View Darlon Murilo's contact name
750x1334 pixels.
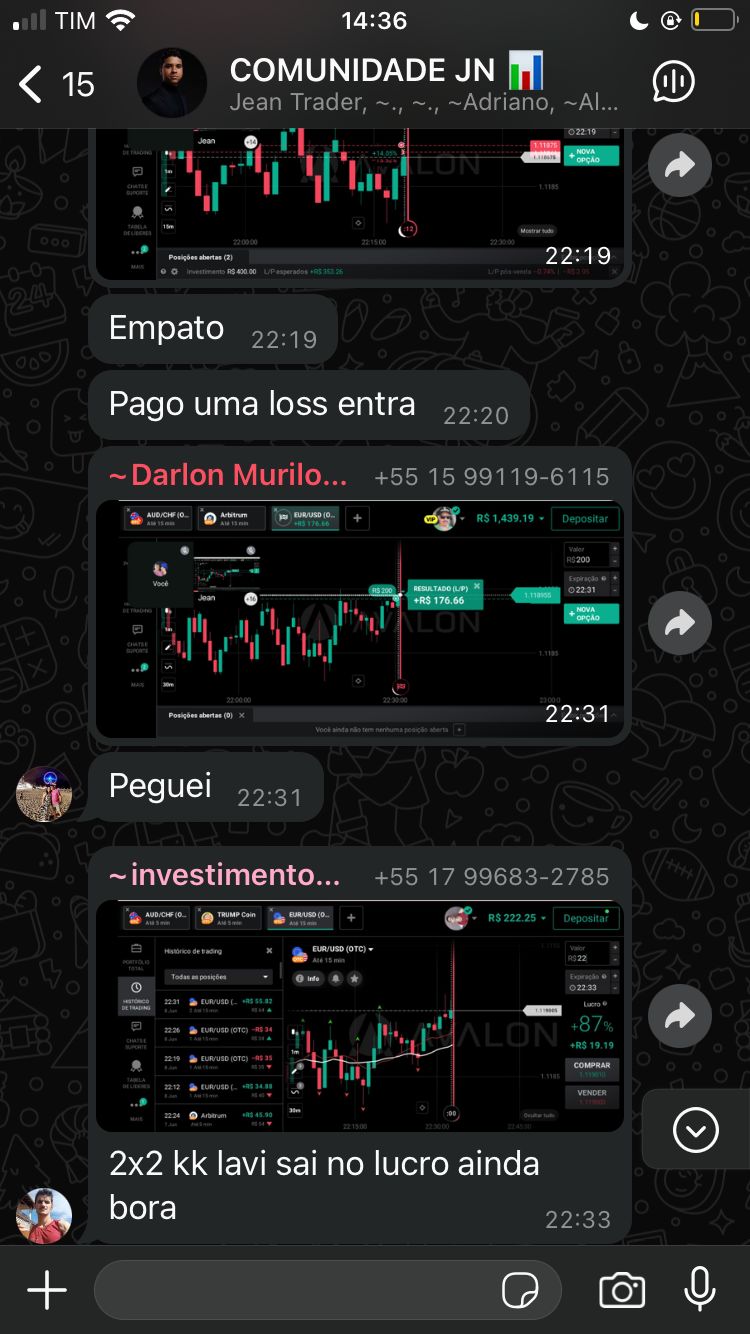pos(228,476)
